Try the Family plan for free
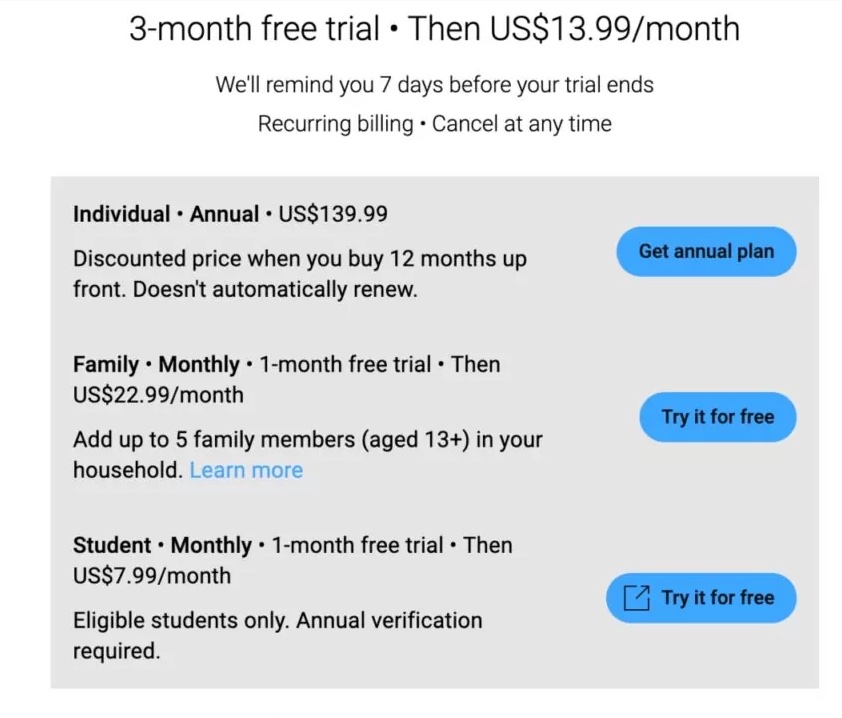 click(716, 417)
